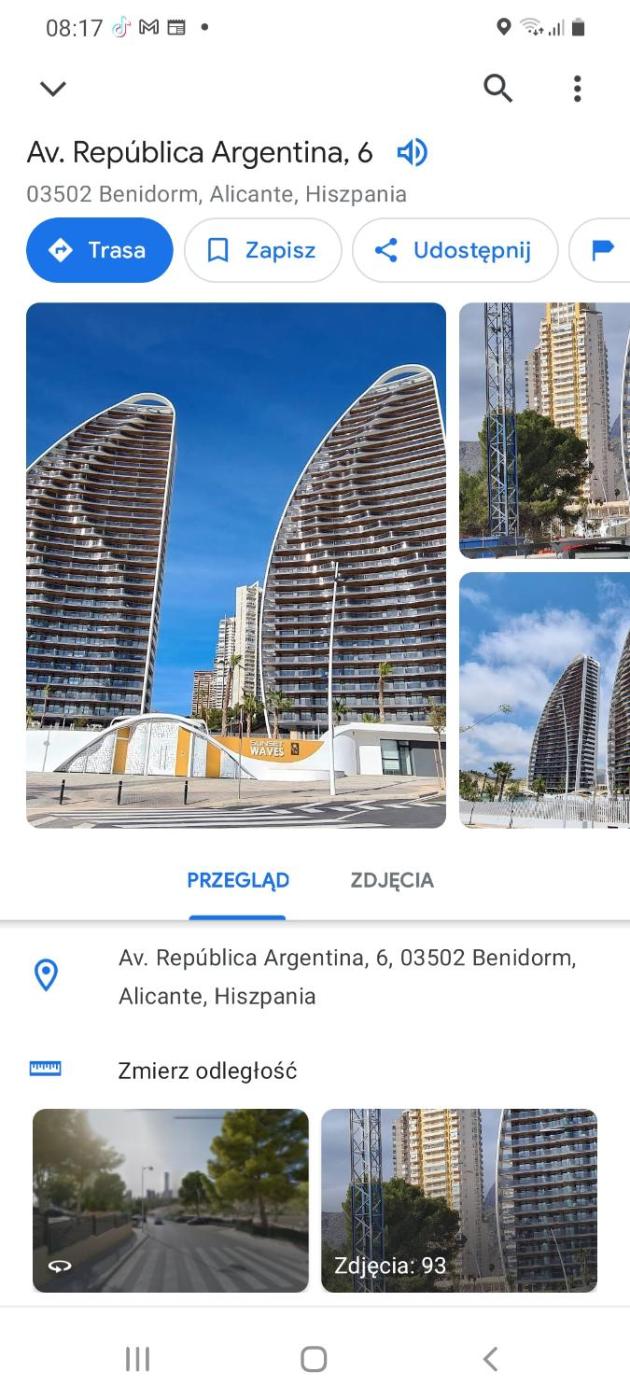Stay on the PRZEGLĄD tab
630x1400 pixels.
click(x=238, y=881)
